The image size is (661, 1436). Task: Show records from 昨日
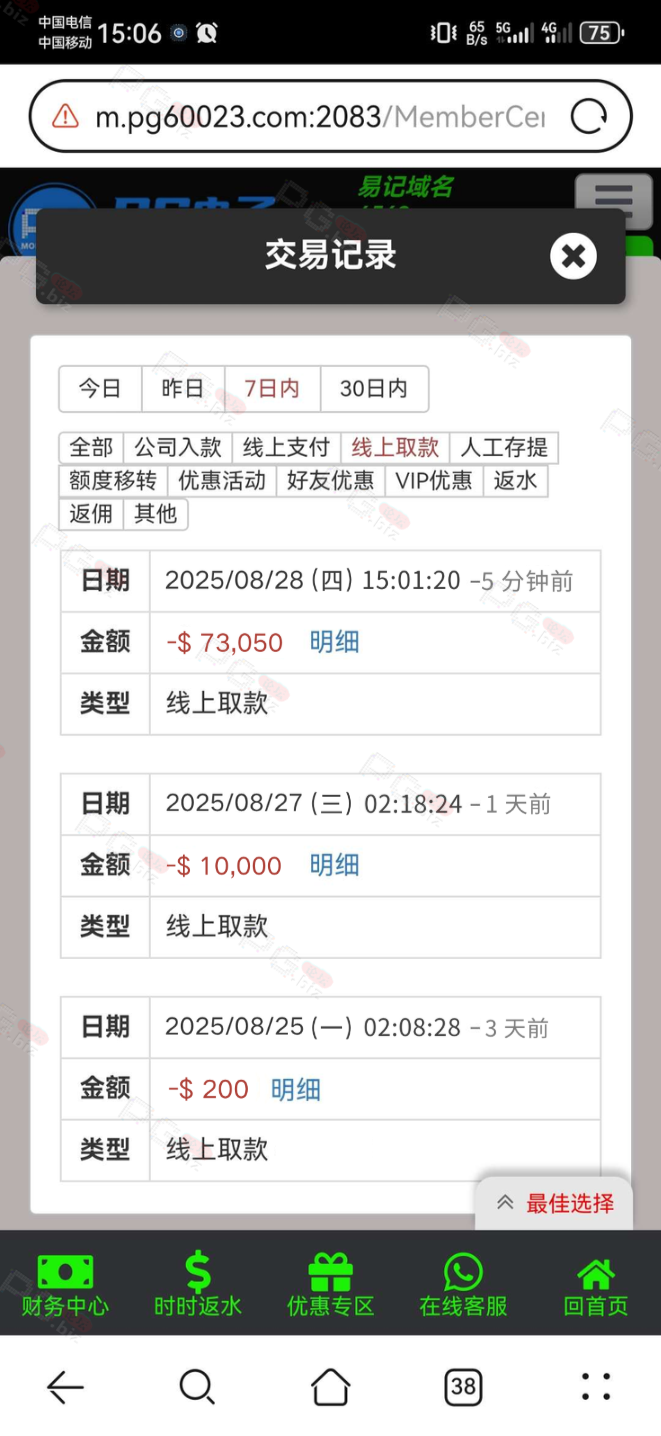point(182,389)
